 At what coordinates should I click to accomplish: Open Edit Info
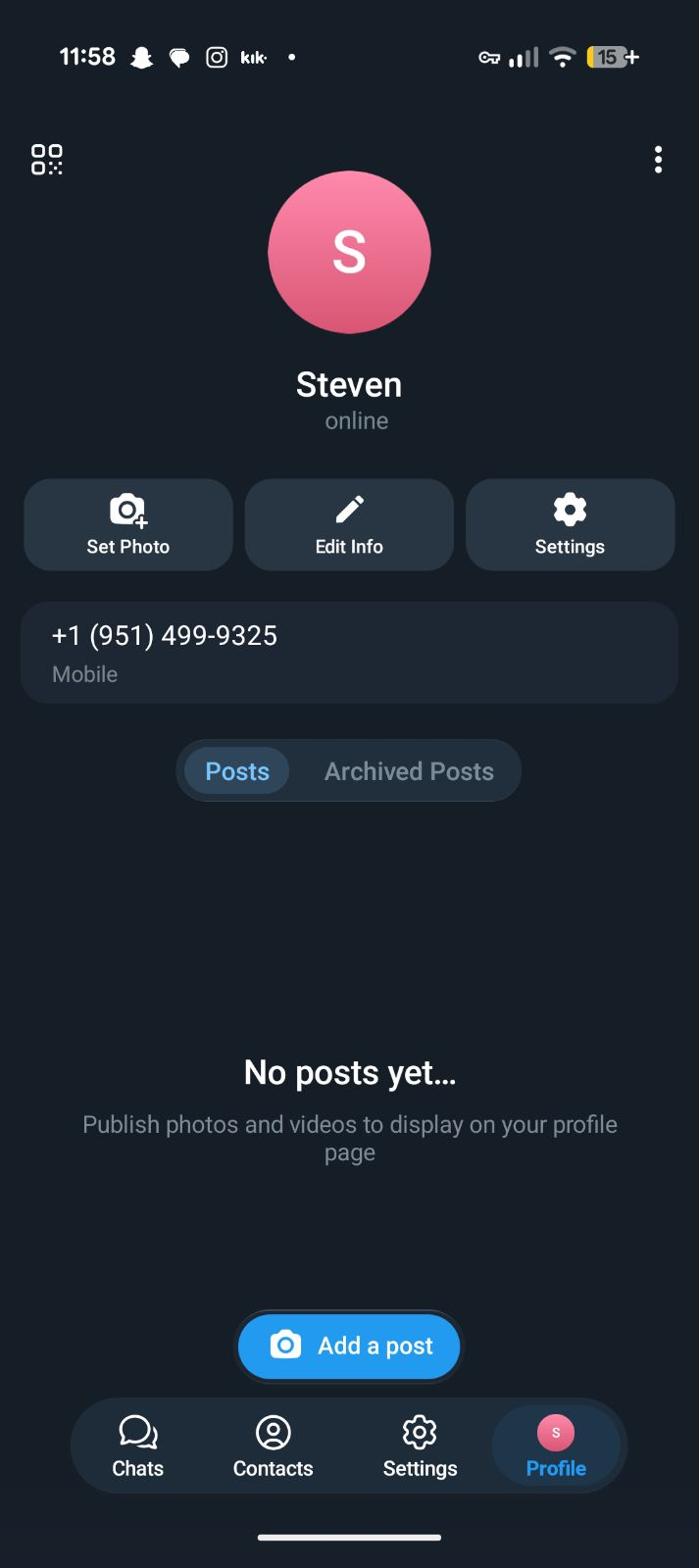(x=349, y=525)
